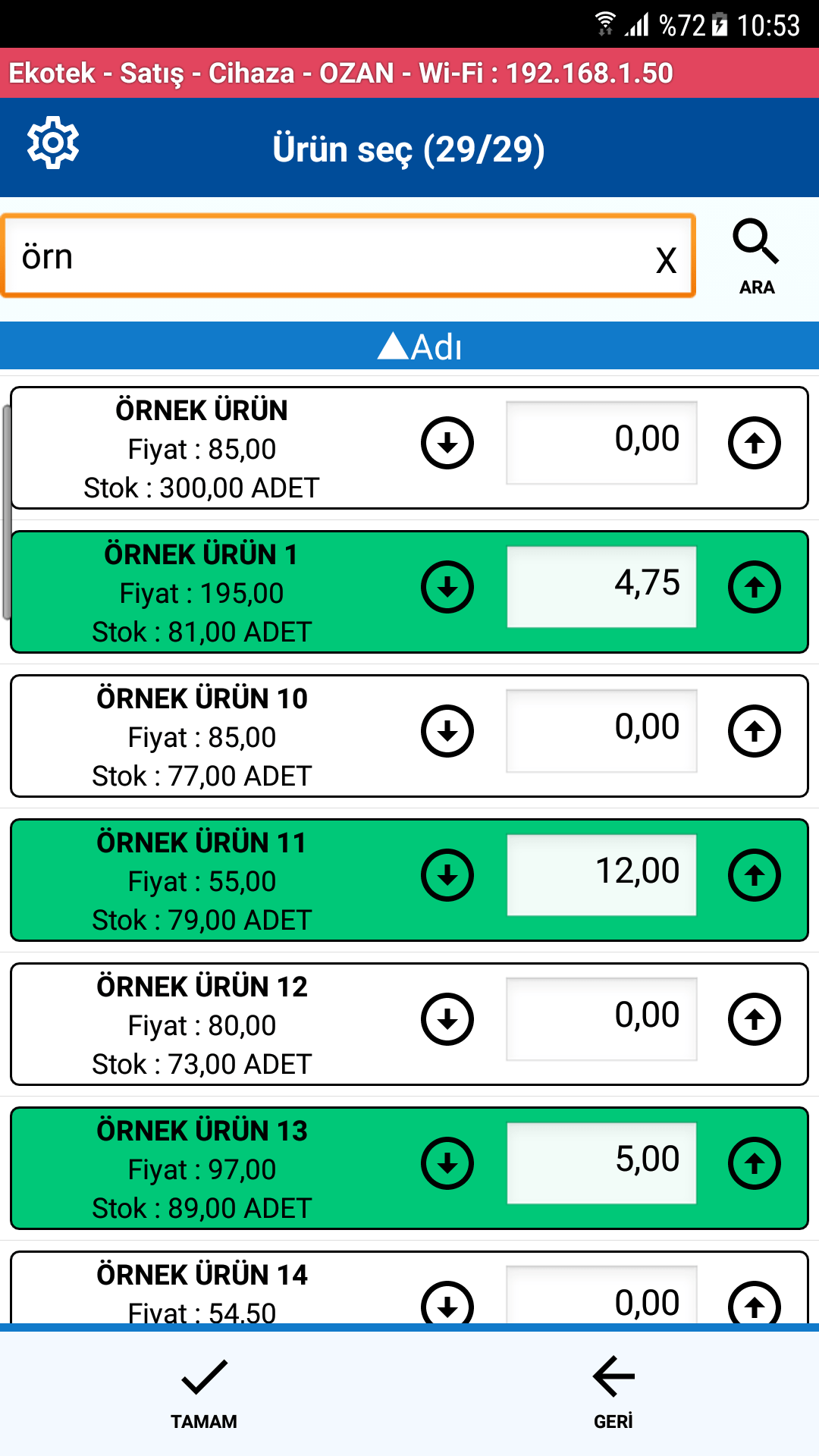Image resolution: width=819 pixels, height=1456 pixels.
Task: Clear the search box with the X icon
Action: pyautogui.click(x=666, y=260)
